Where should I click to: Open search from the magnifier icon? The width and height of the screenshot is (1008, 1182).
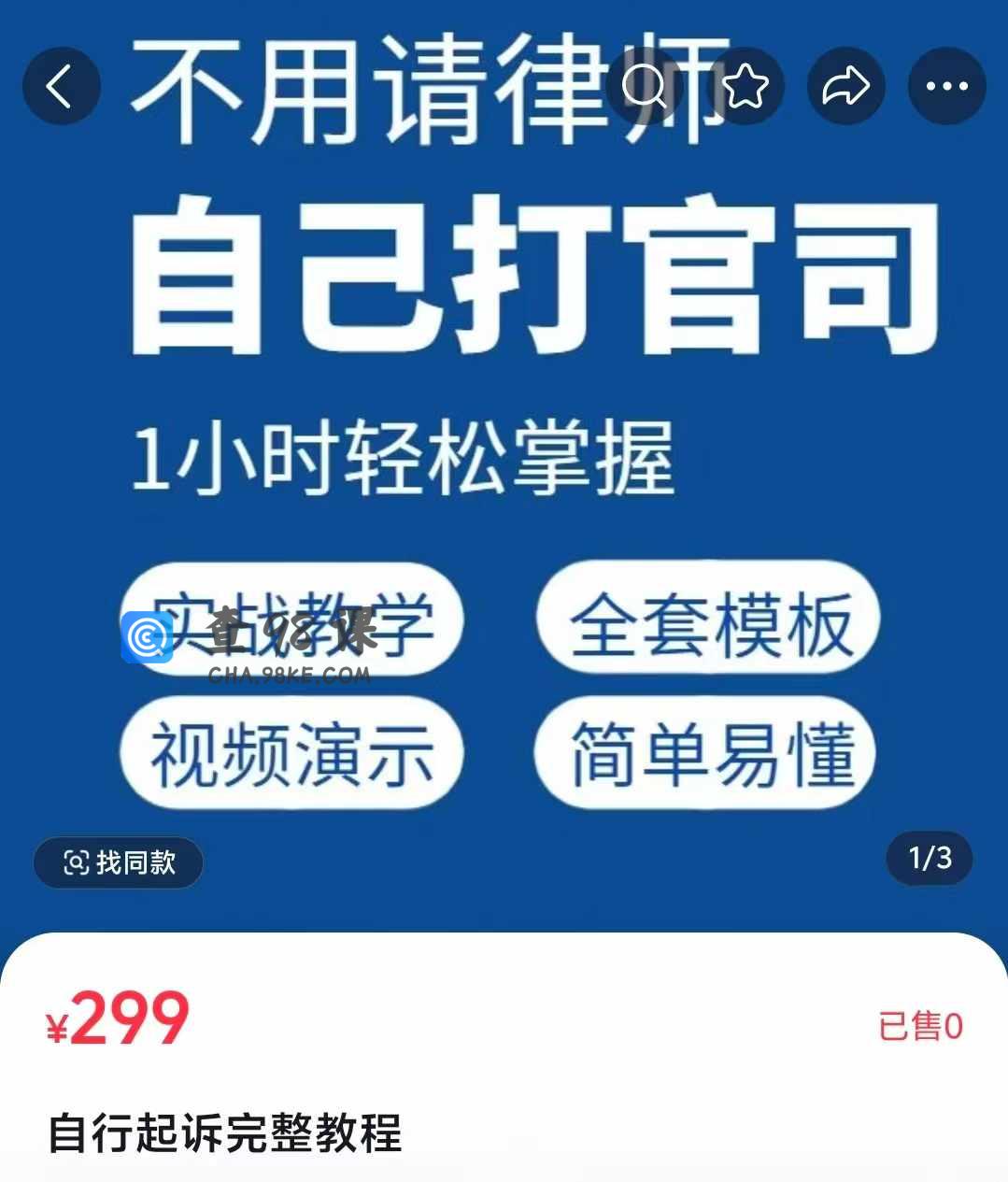pyautogui.click(x=645, y=86)
